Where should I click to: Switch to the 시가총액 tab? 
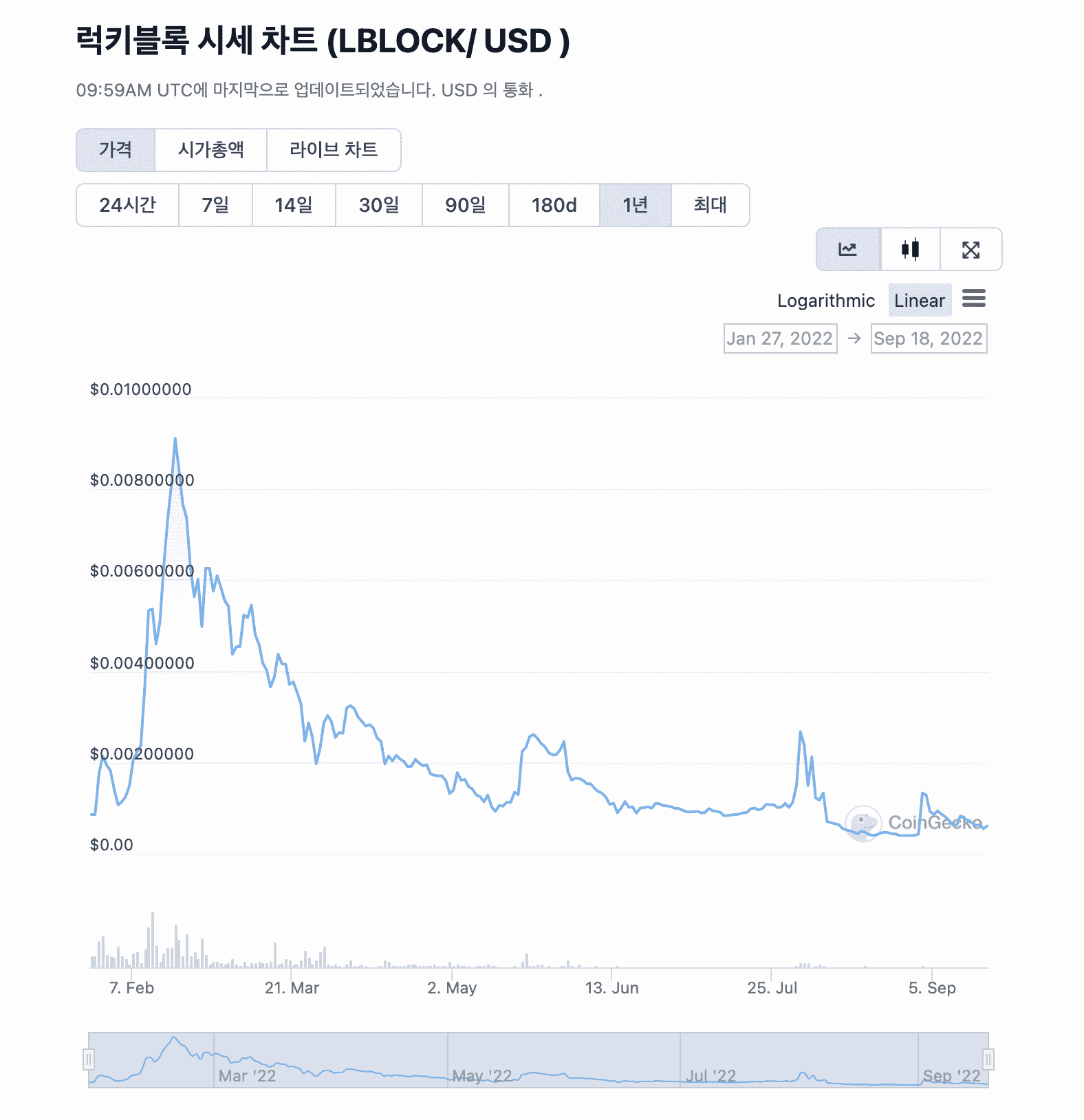click(x=210, y=150)
